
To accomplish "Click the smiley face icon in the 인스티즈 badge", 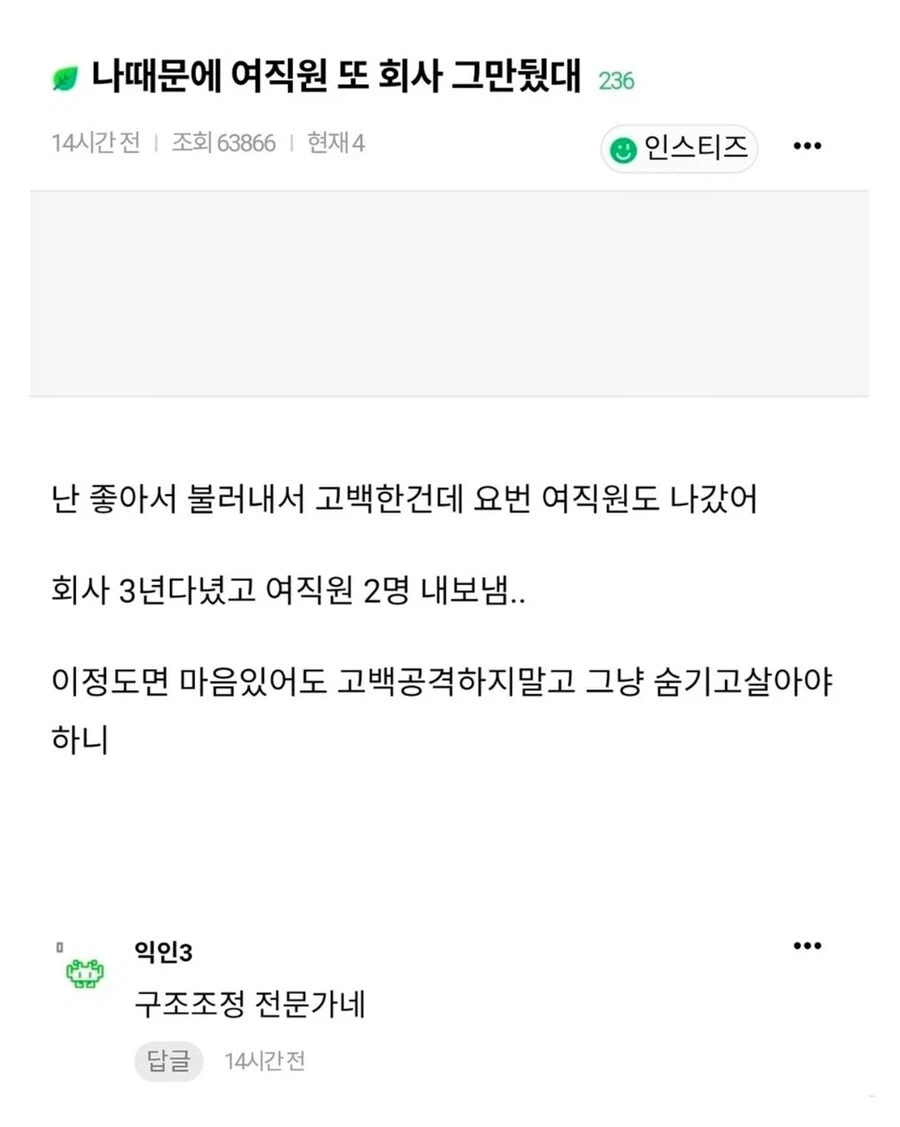I will (x=624, y=147).
